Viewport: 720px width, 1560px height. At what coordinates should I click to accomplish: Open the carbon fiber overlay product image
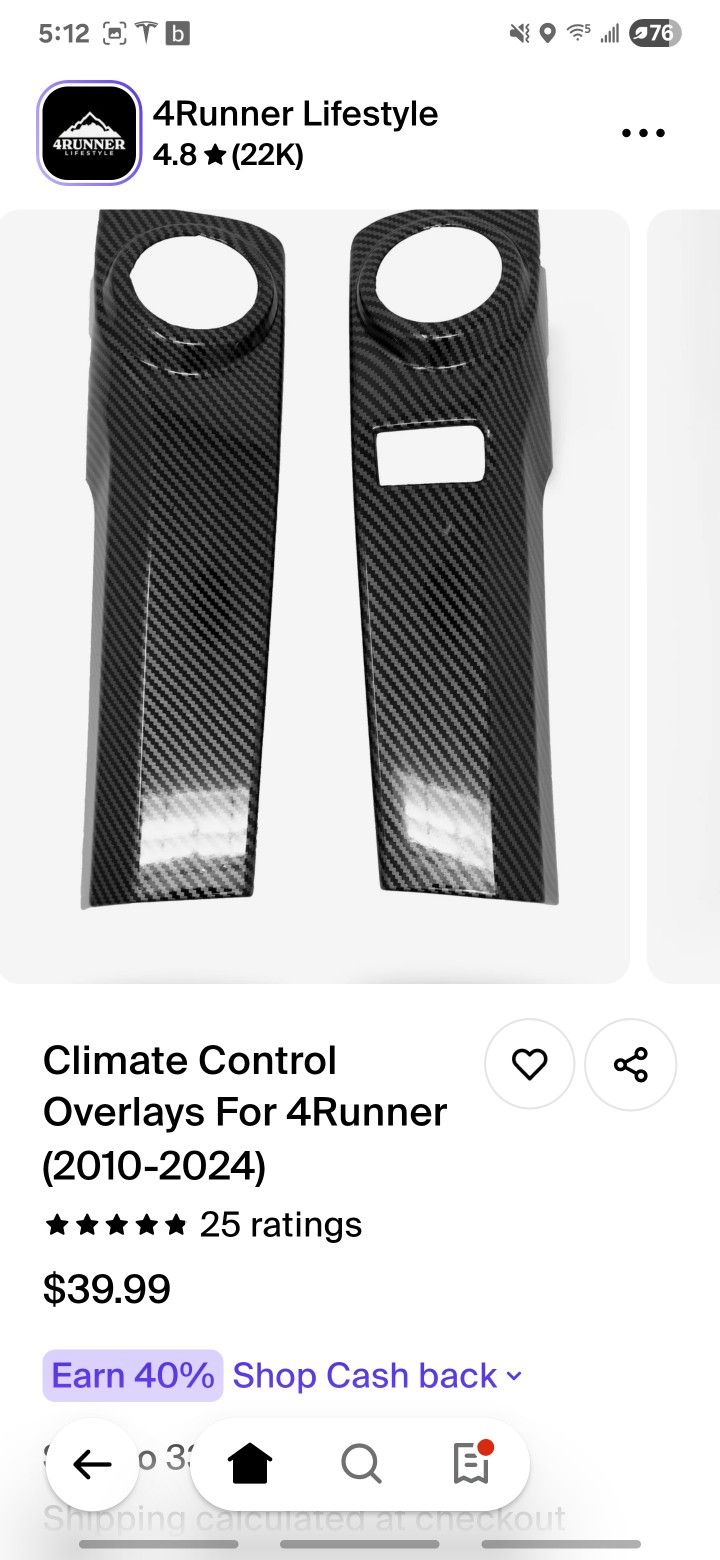point(315,595)
